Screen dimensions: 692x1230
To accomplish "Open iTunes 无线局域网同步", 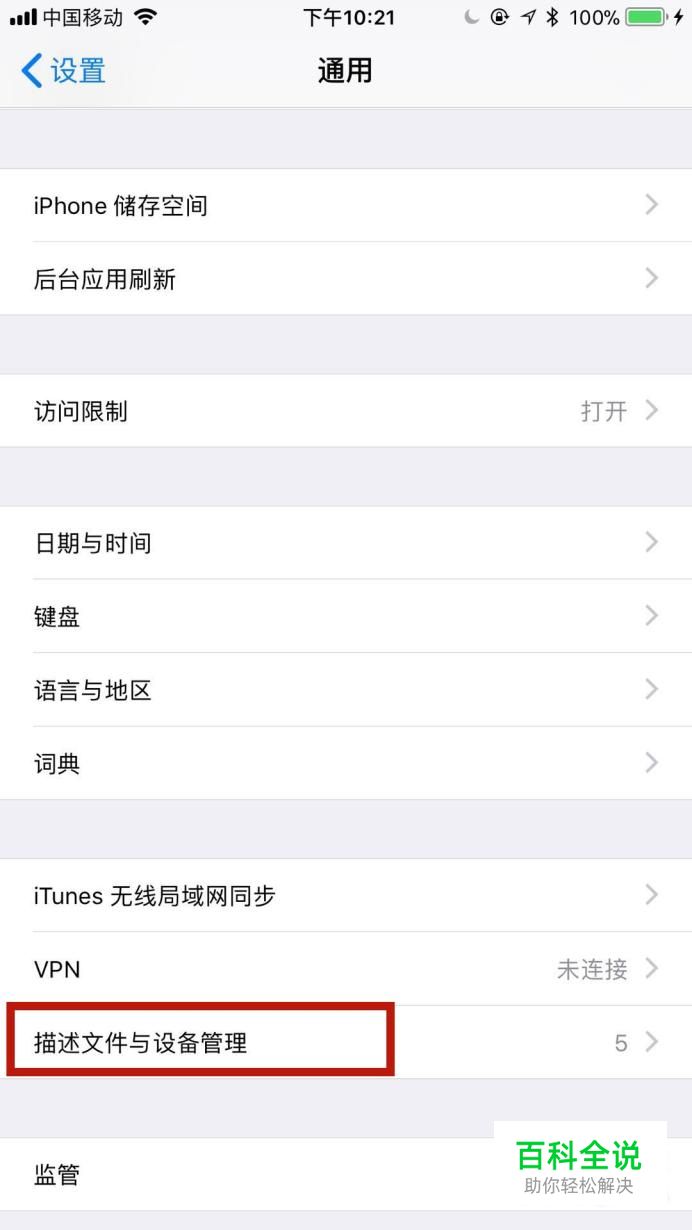I will 346,895.
